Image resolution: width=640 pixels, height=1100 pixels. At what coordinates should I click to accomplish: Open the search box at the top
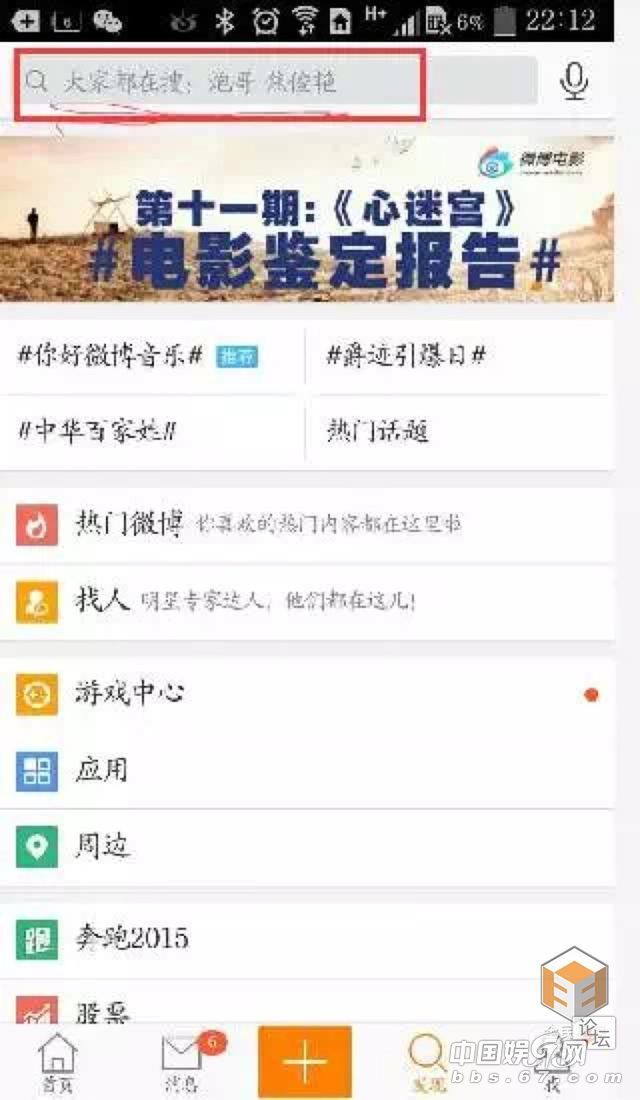[277, 81]
